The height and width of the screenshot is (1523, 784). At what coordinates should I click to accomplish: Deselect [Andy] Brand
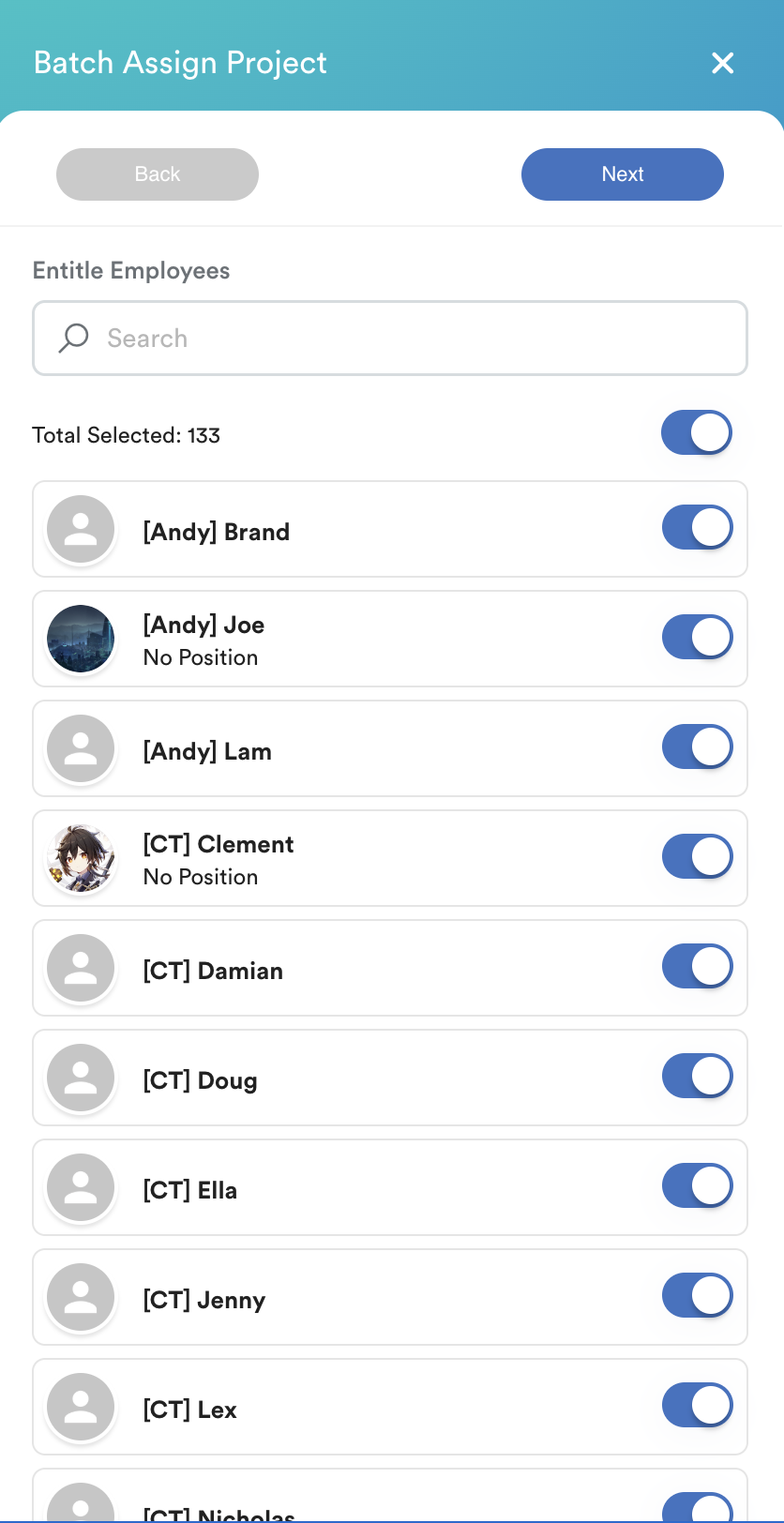click(x=697, y=528)
